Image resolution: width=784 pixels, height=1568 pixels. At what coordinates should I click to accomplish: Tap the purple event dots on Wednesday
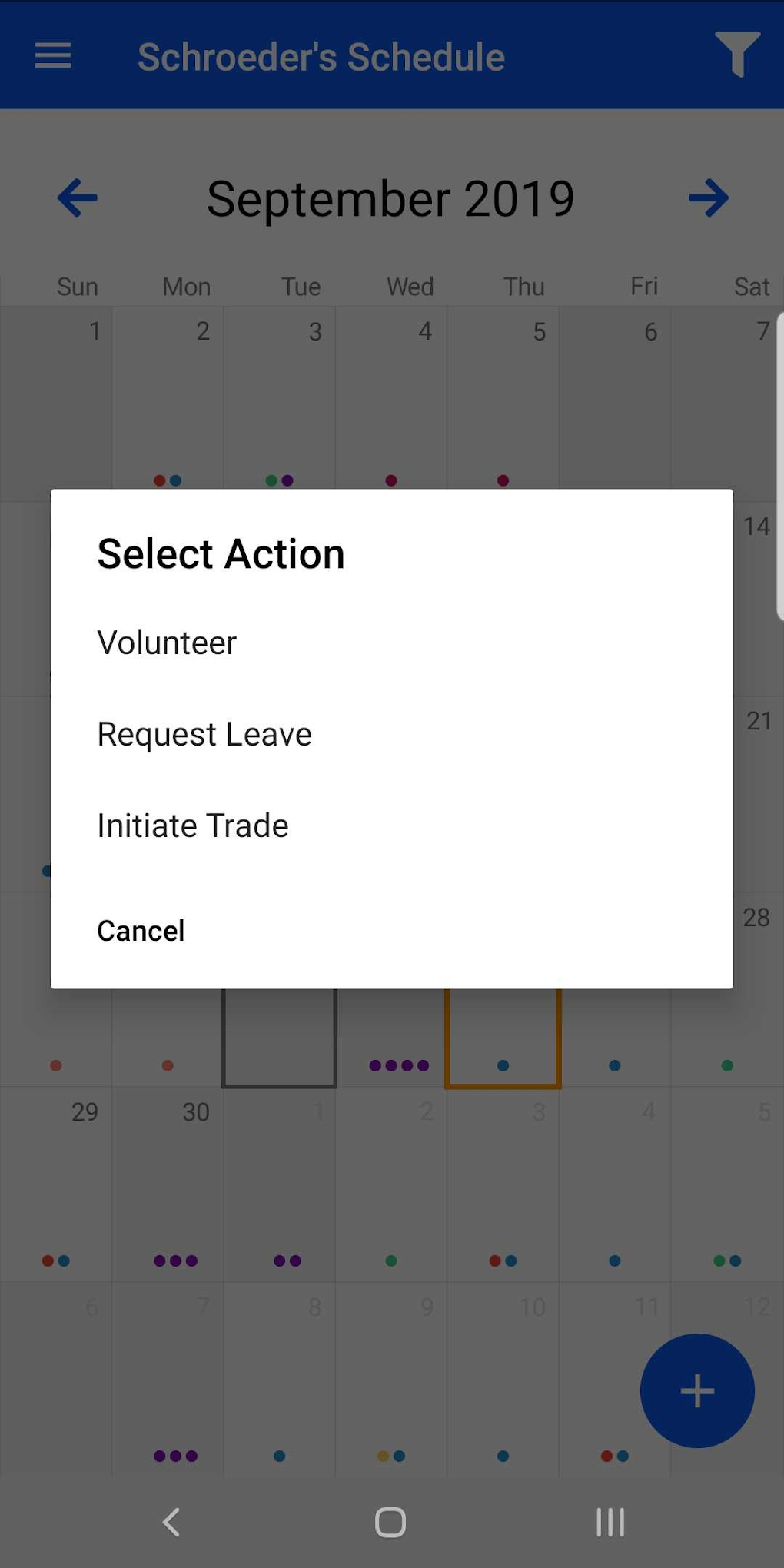coord(398,1065)
